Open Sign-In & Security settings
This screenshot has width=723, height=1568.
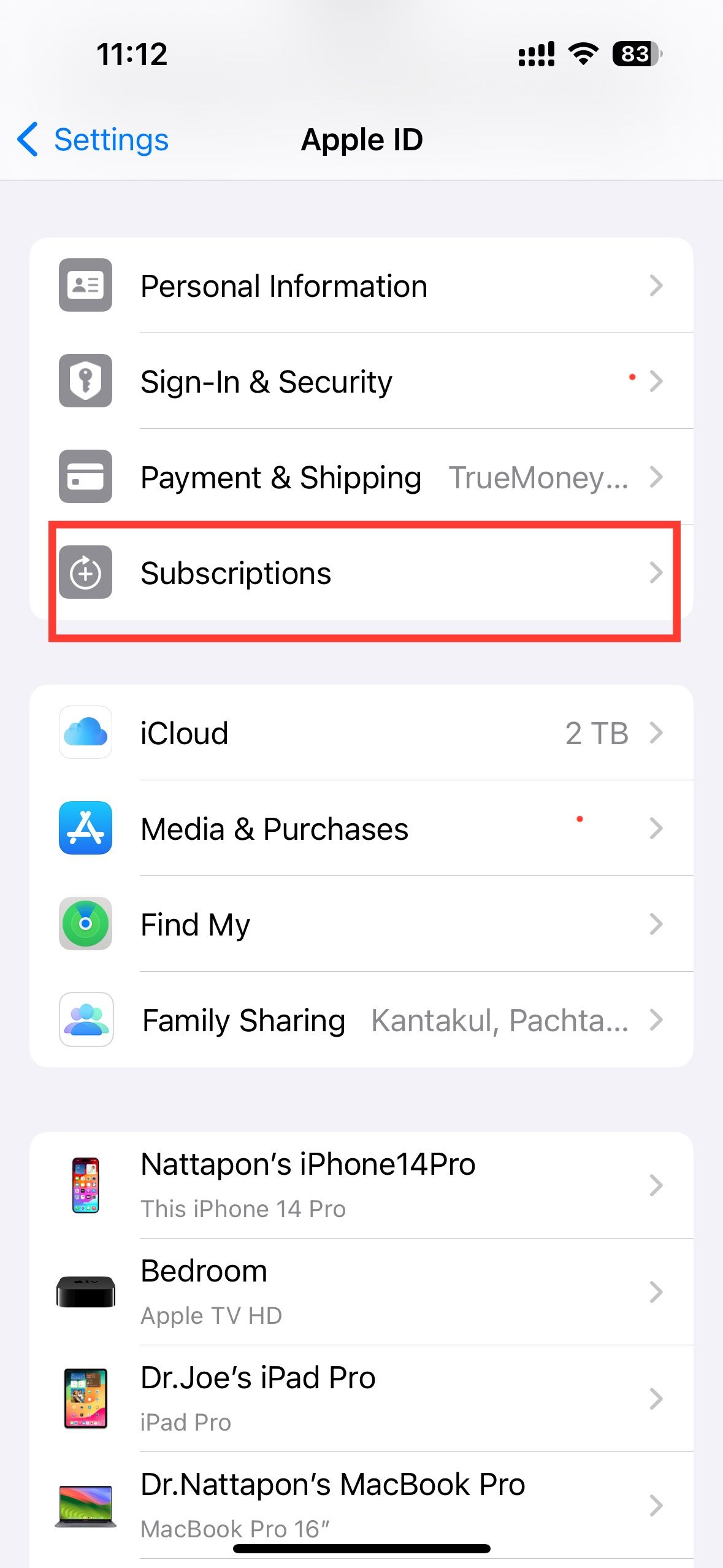361,382
